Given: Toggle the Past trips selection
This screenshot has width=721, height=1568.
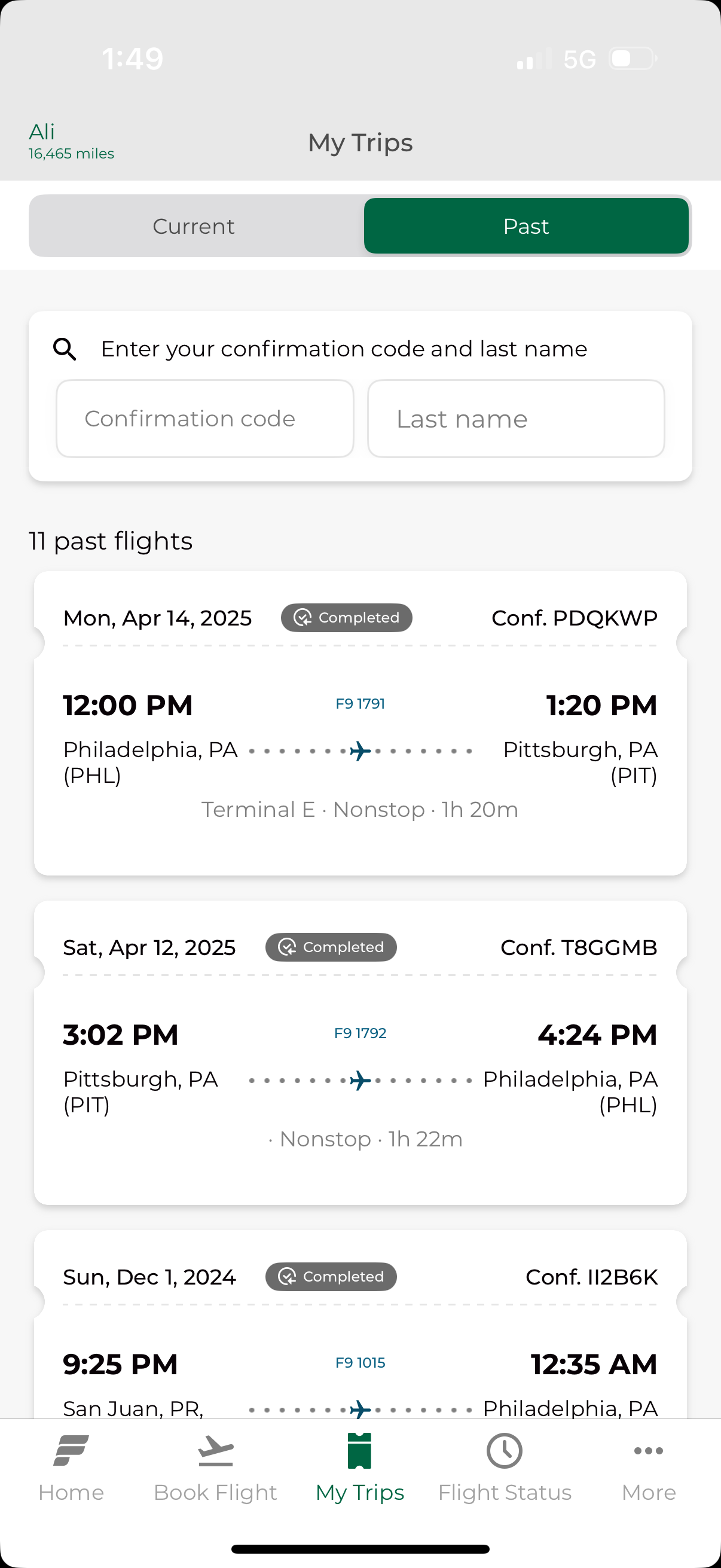Looking at the screenshot, I should pos(526,226).
